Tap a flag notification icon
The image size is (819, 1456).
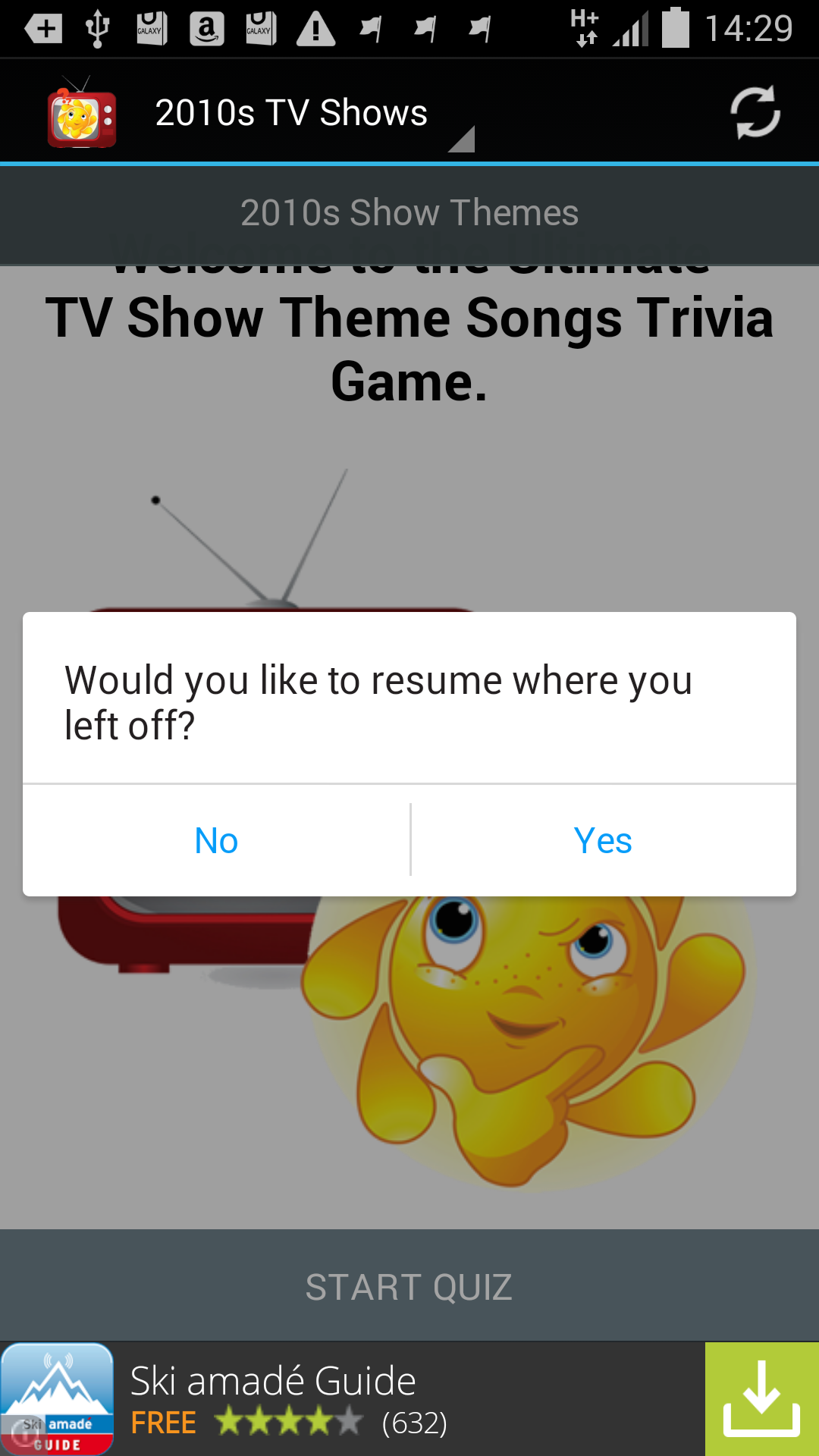(x=372, y=27)
